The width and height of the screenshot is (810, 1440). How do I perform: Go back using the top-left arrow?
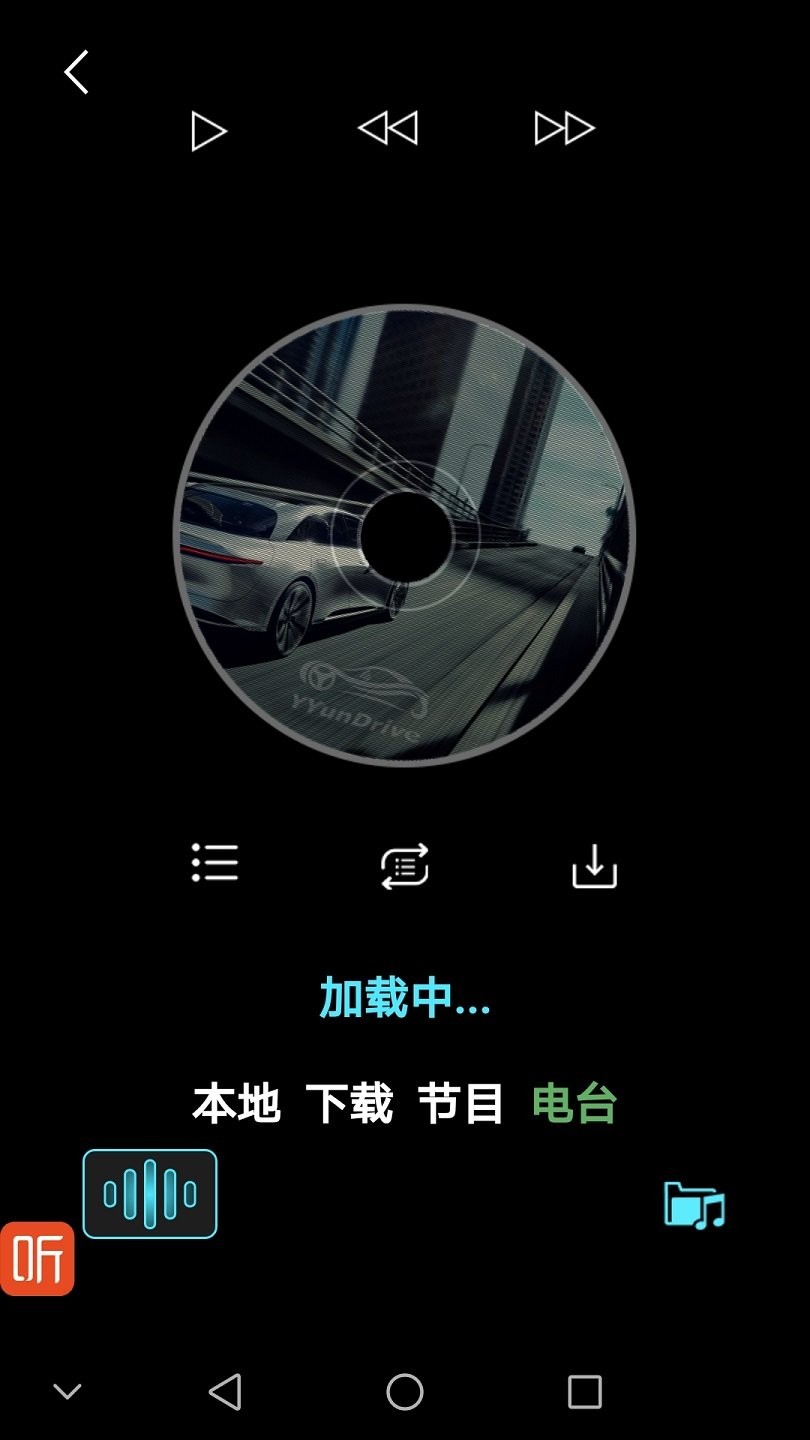[73, 71]
